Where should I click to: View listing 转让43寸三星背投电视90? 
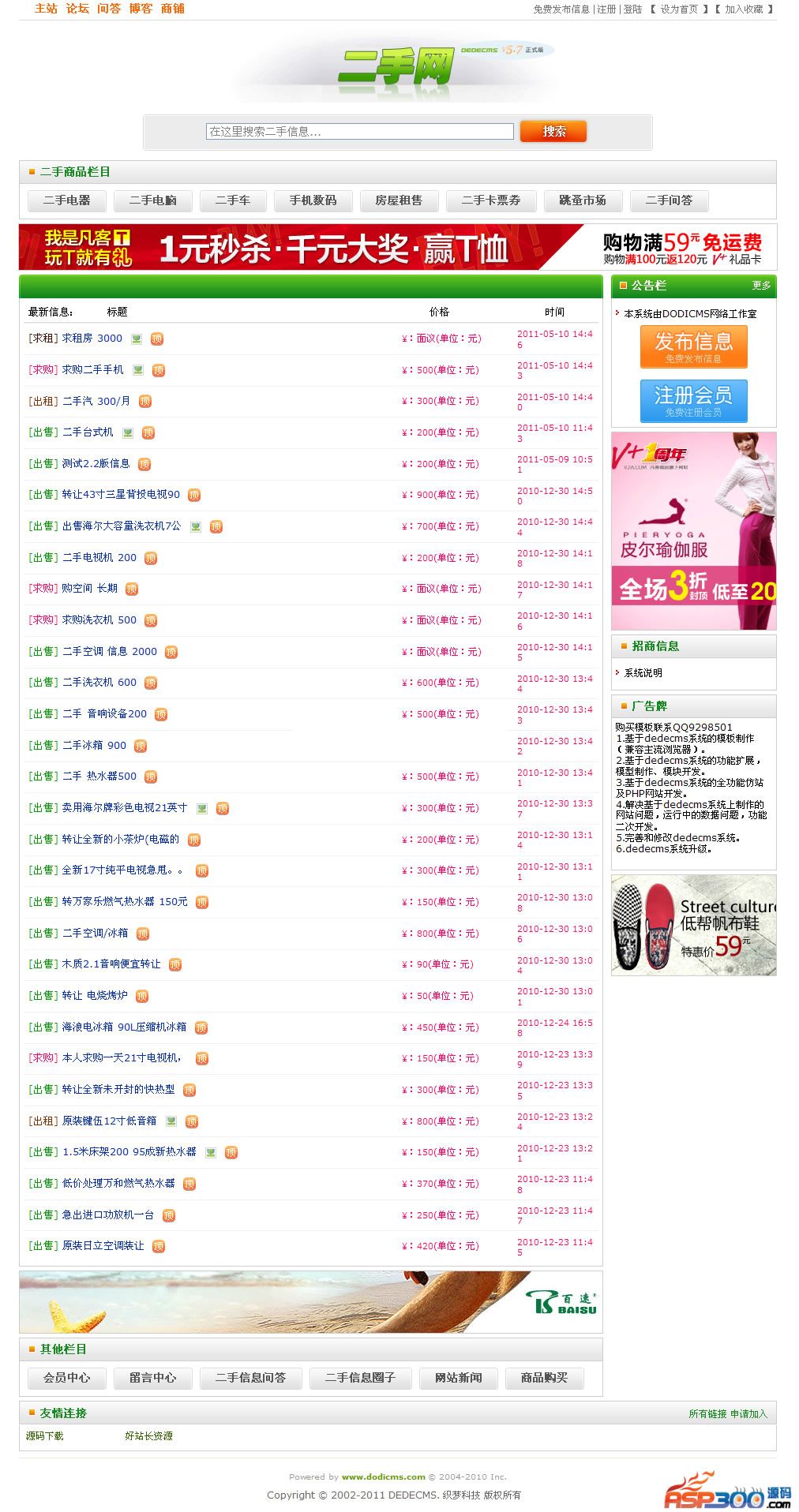pyautogui.click(x=121, y=495)
